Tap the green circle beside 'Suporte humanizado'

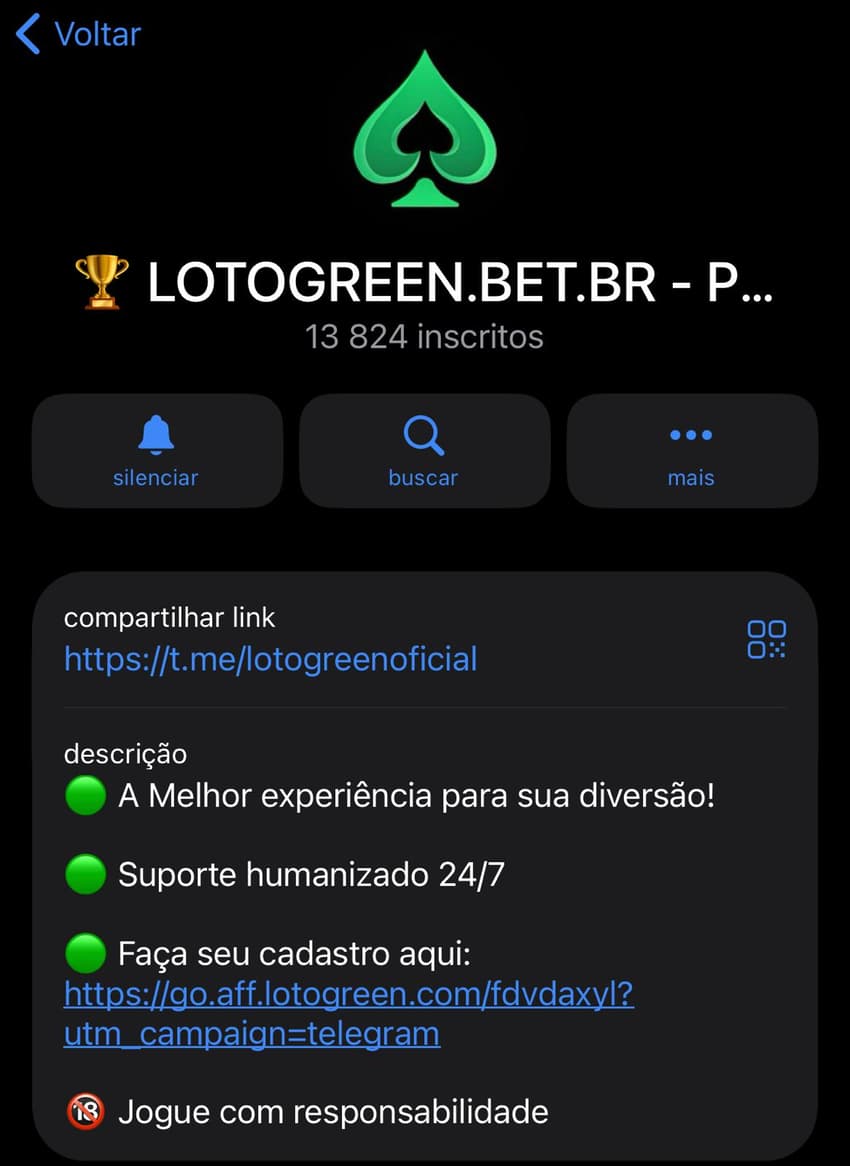click(x=85, y=873)
